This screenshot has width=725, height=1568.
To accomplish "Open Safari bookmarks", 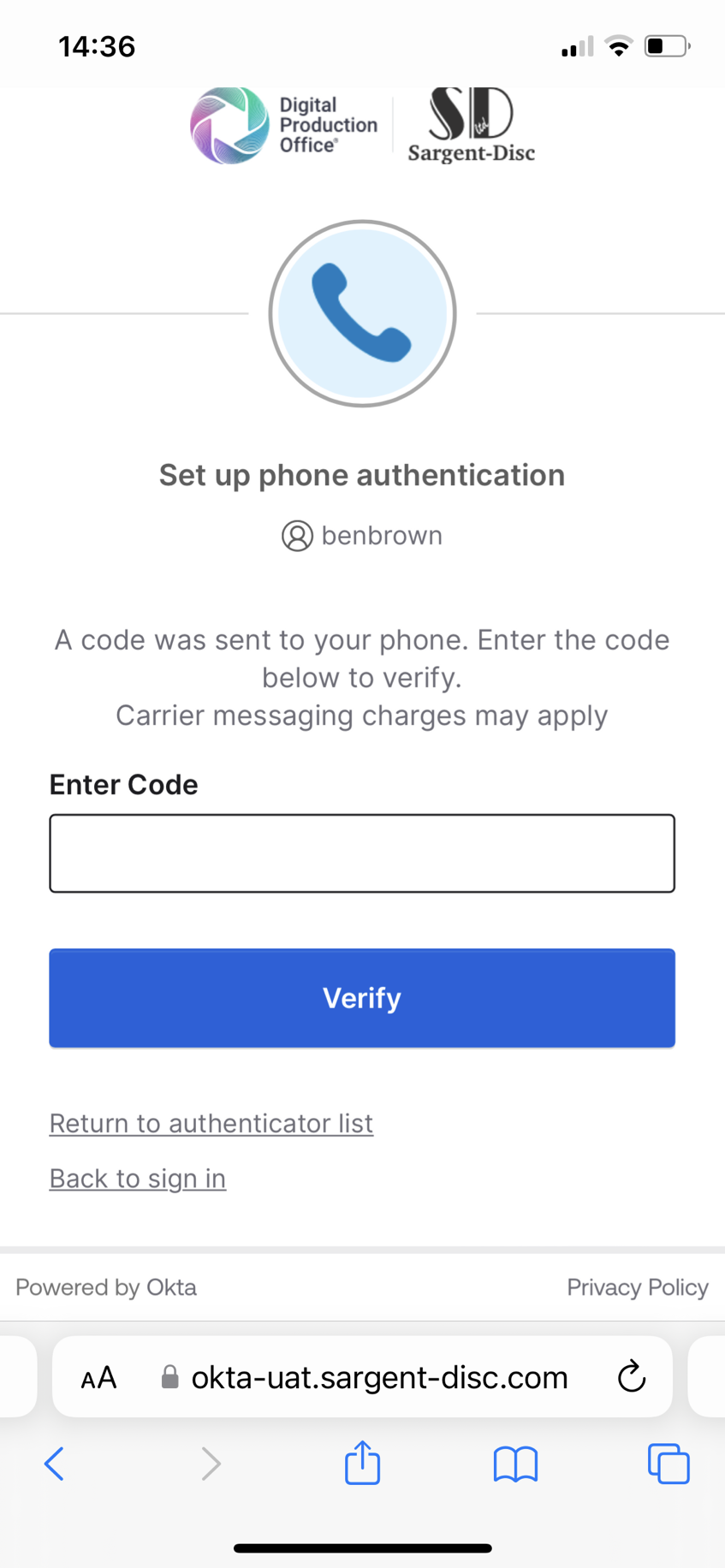I will [515, 1464].
